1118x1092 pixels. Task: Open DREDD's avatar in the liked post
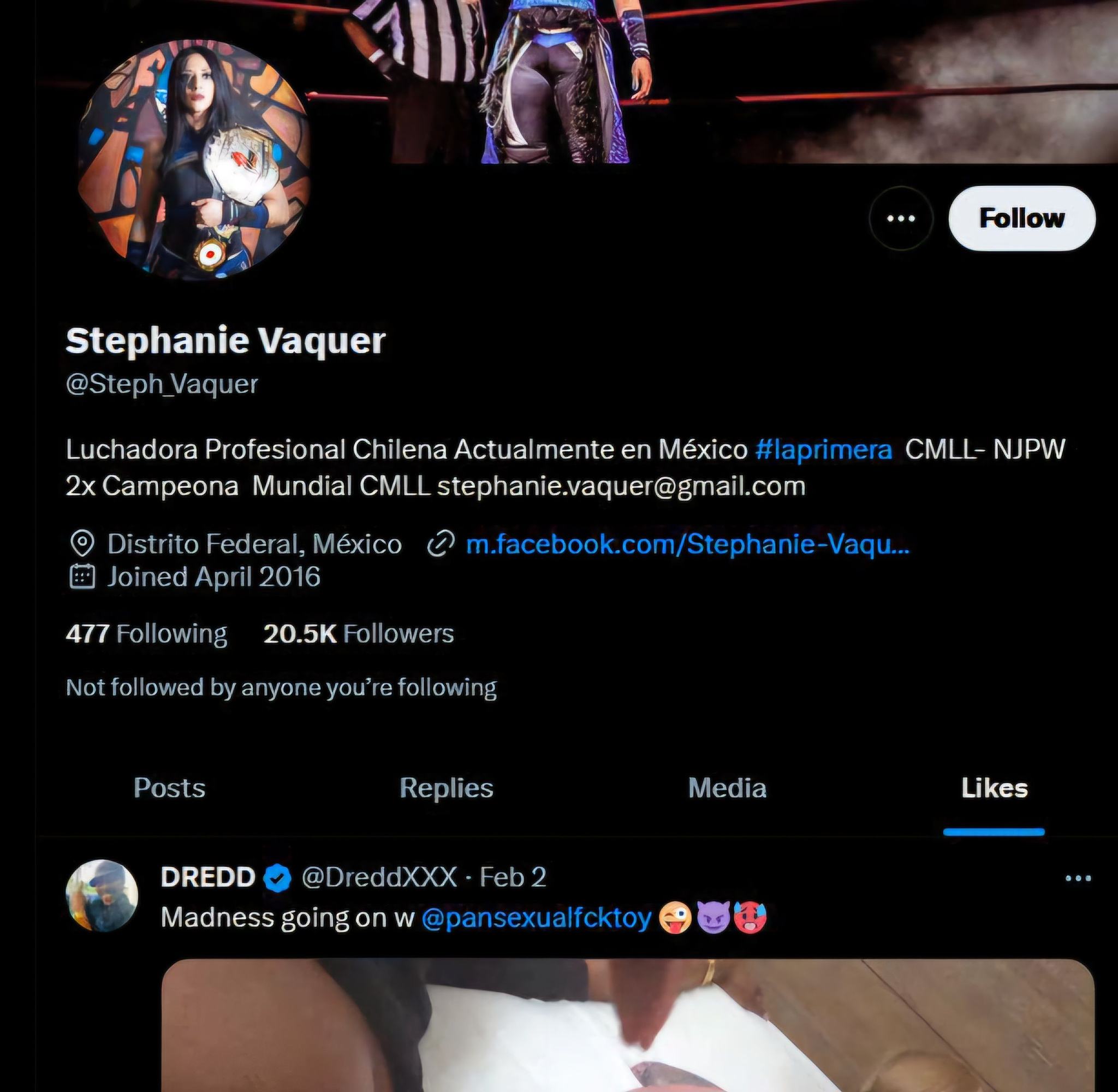pos(102,895)
